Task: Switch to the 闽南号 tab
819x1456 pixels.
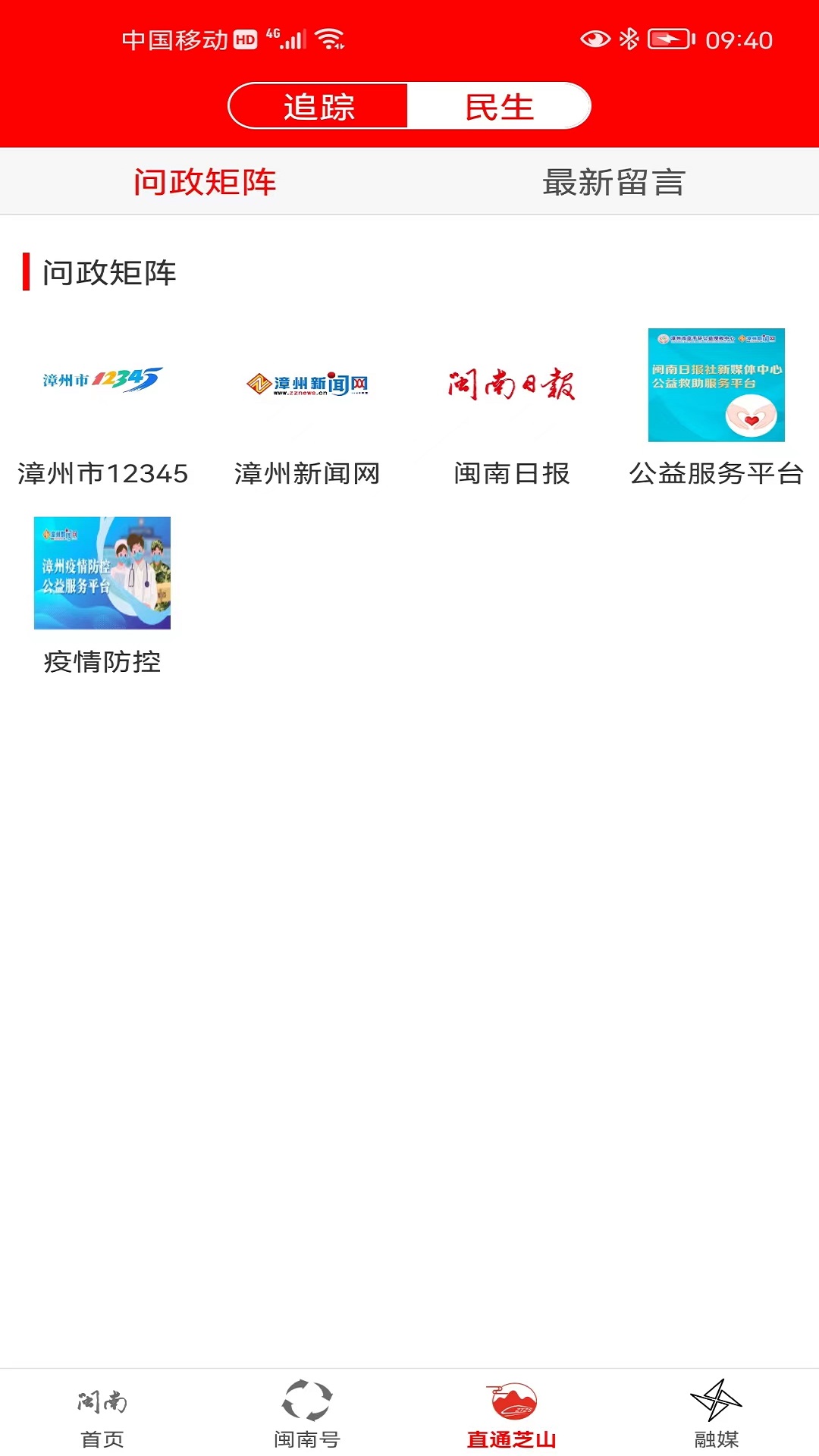Action: coord(307,1414)
